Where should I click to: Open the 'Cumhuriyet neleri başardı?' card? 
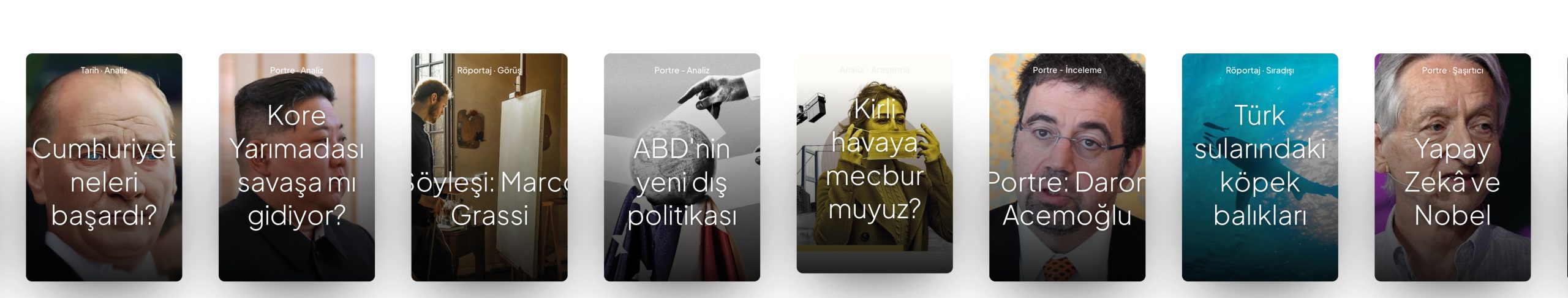104,167
